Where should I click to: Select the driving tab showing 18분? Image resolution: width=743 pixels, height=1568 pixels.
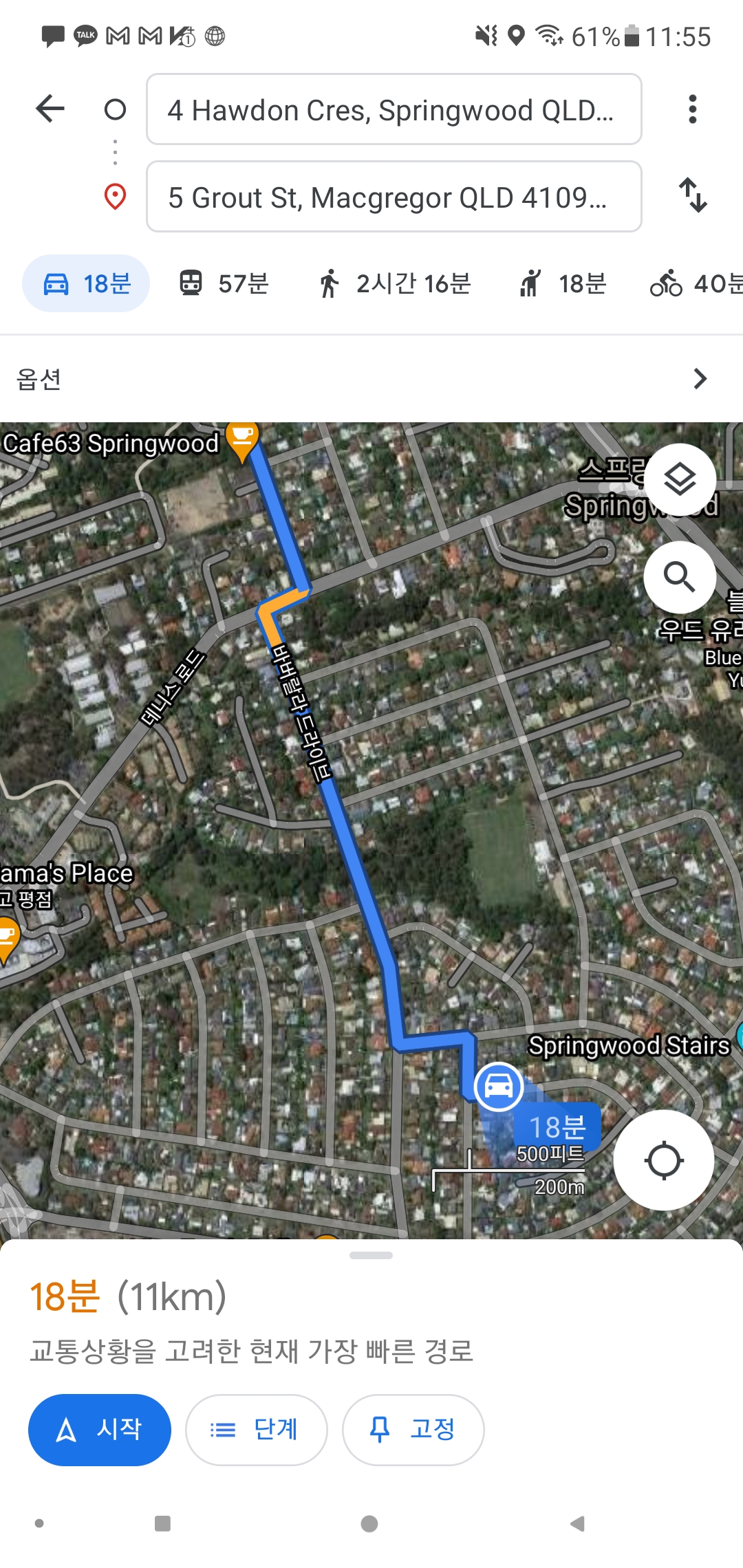tap(87, 283)
